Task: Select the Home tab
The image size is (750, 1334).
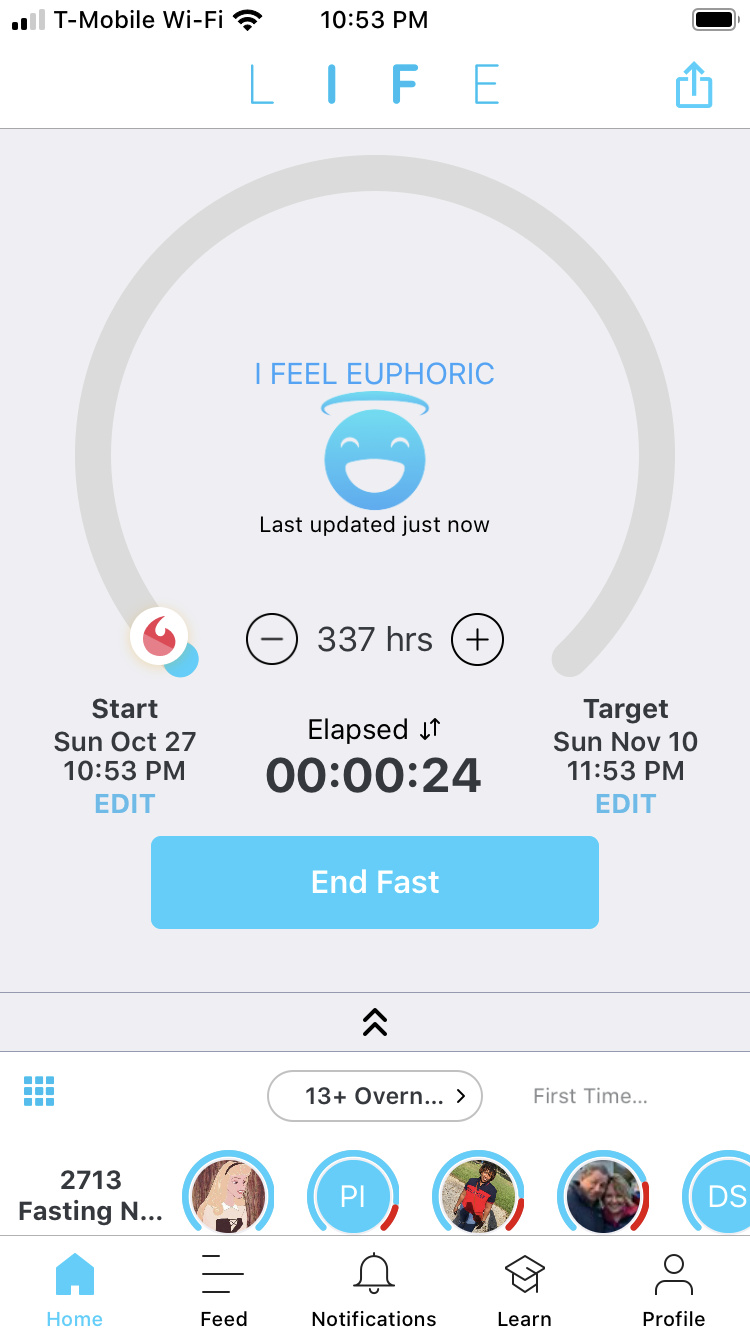Action: click(75, 1290)
